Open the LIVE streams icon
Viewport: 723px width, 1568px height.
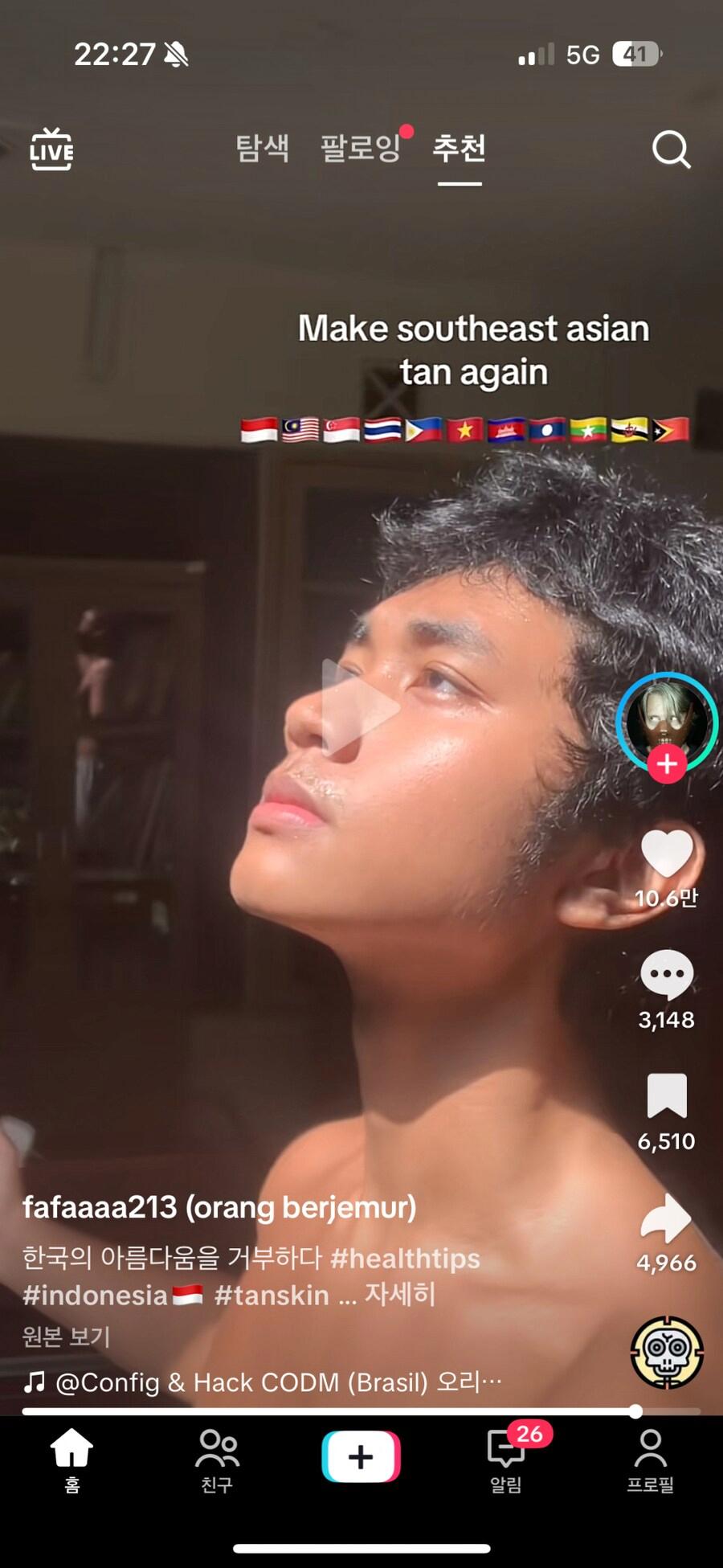tap(51, 149)
